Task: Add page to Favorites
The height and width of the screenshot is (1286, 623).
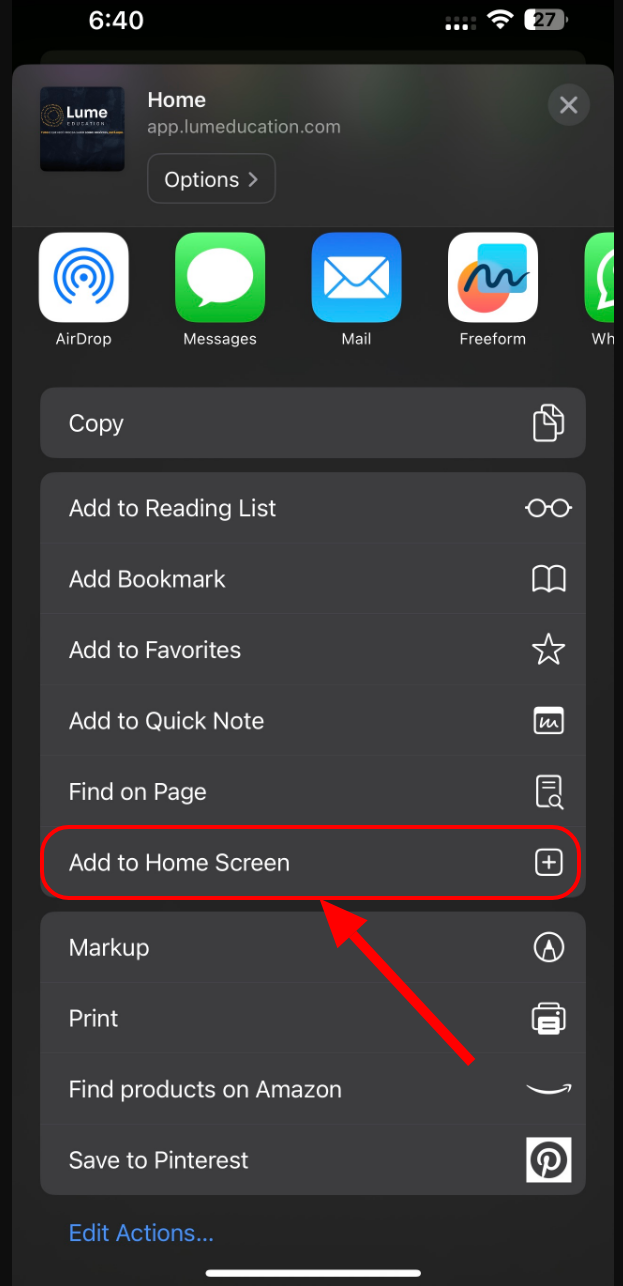Action: tap(313, 650)
